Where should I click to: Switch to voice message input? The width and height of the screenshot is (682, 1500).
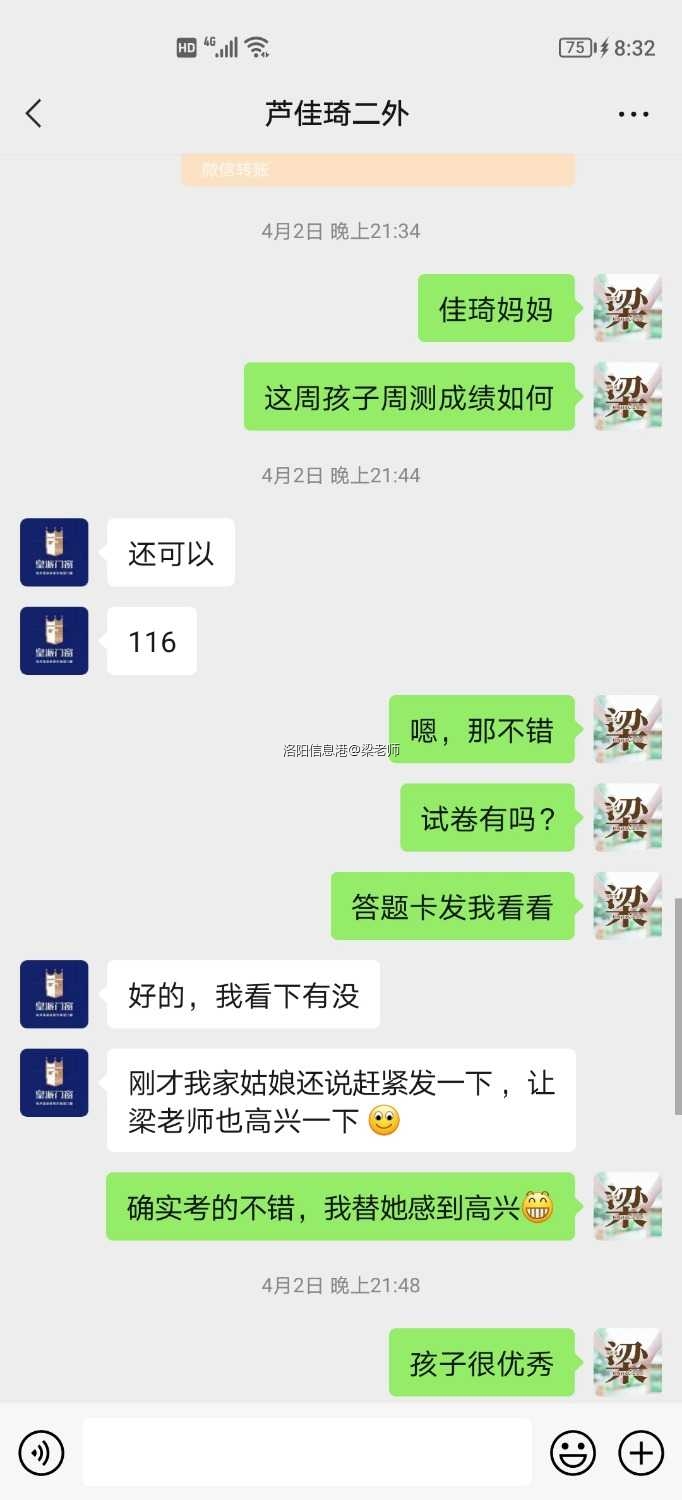coord(41,1452)
